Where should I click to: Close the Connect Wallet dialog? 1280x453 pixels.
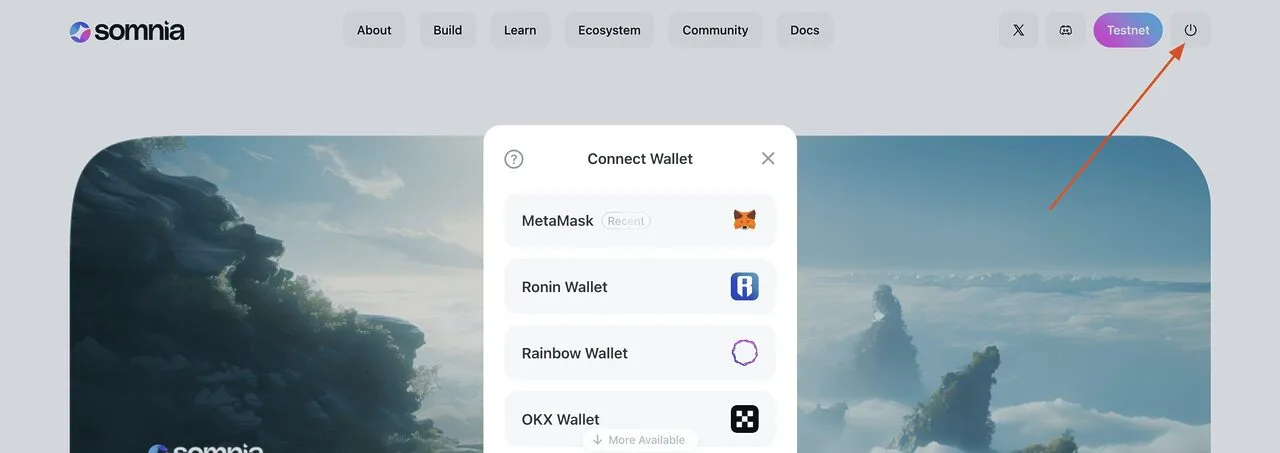pos(768,158)
